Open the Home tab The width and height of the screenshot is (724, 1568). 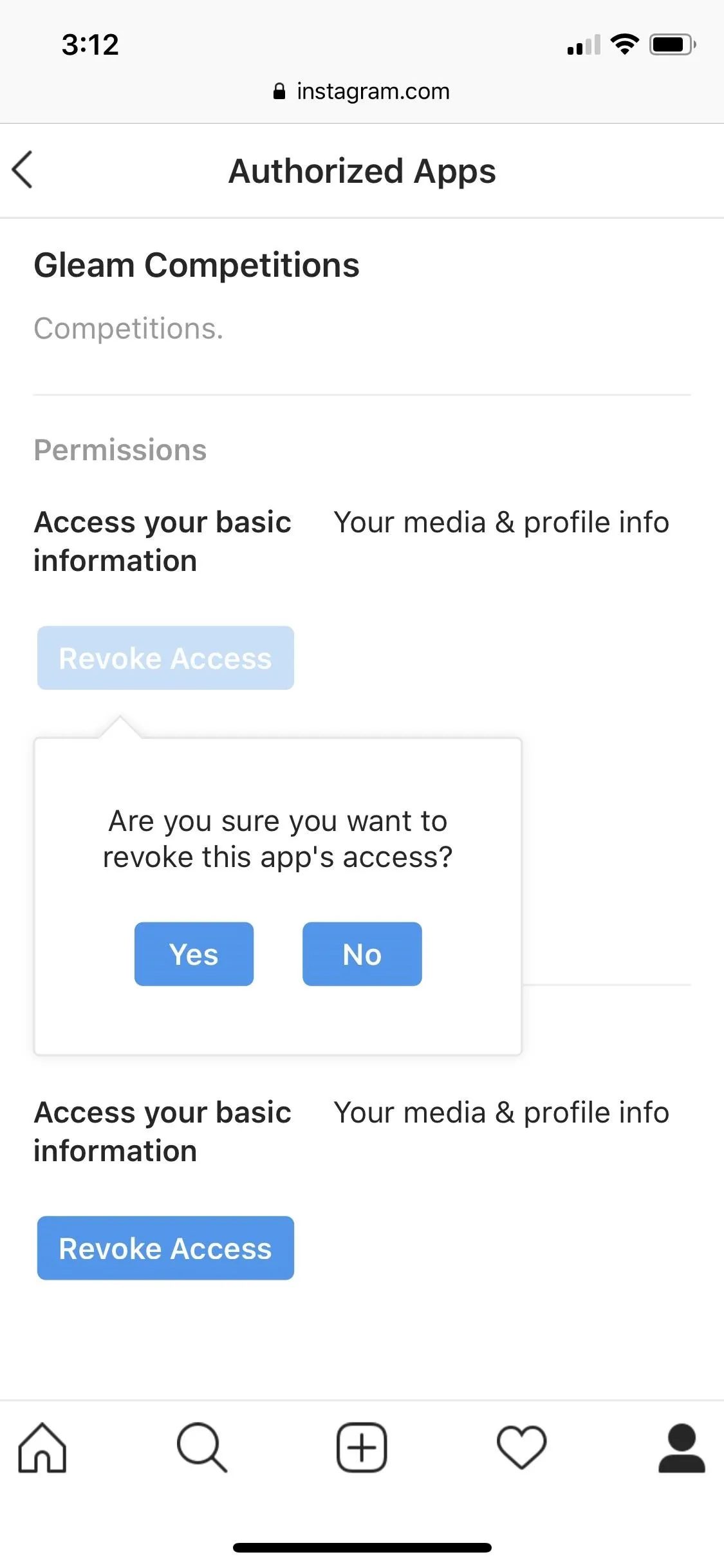point(42,1448)
